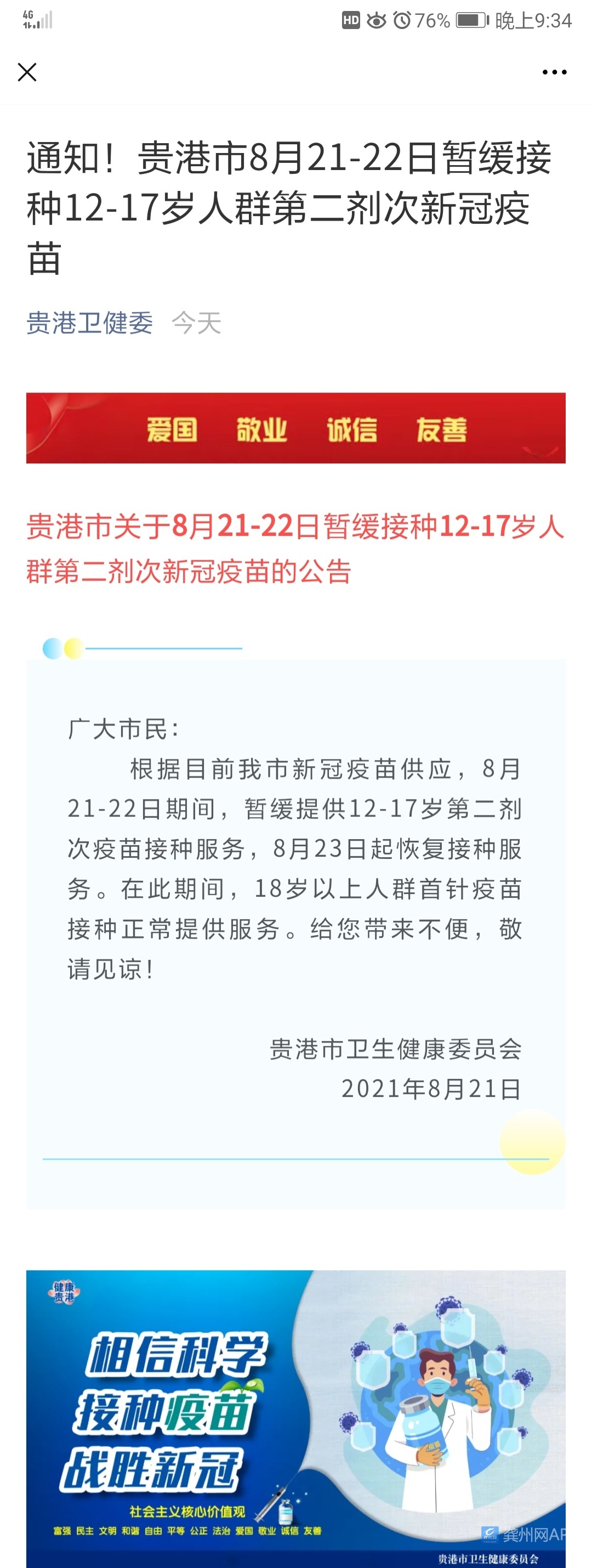This screenshot has height=1568, width=592.
Task: Open the three-dot overflow menu
Action: [x=554, y=72]
